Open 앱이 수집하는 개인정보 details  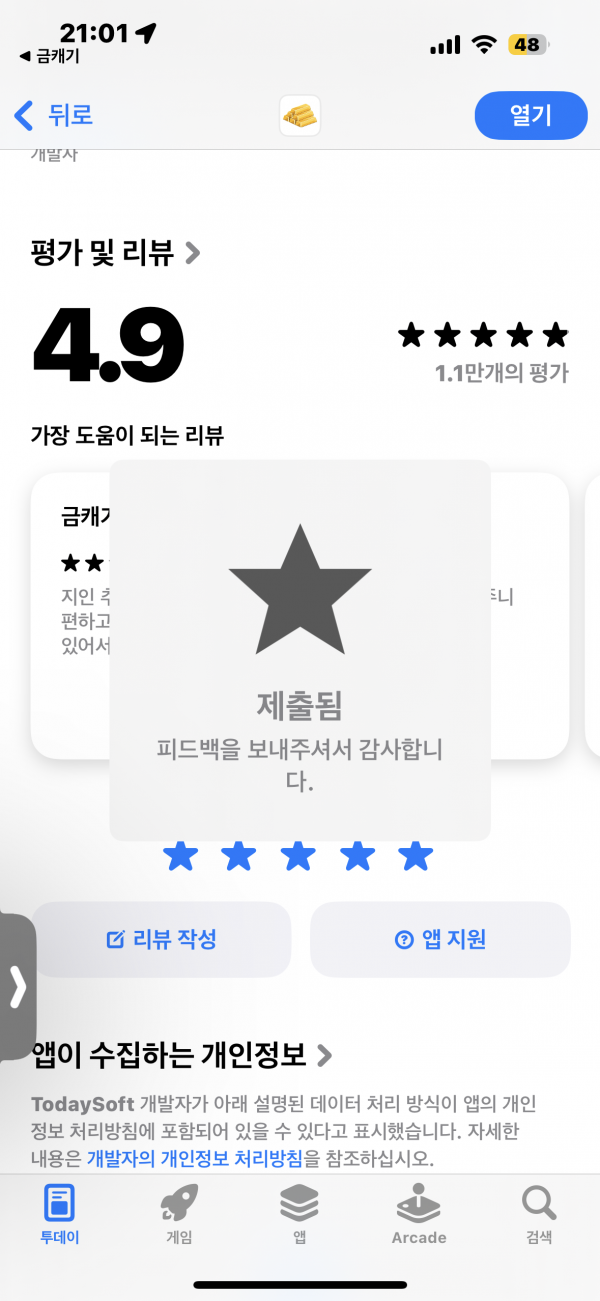182,1054
